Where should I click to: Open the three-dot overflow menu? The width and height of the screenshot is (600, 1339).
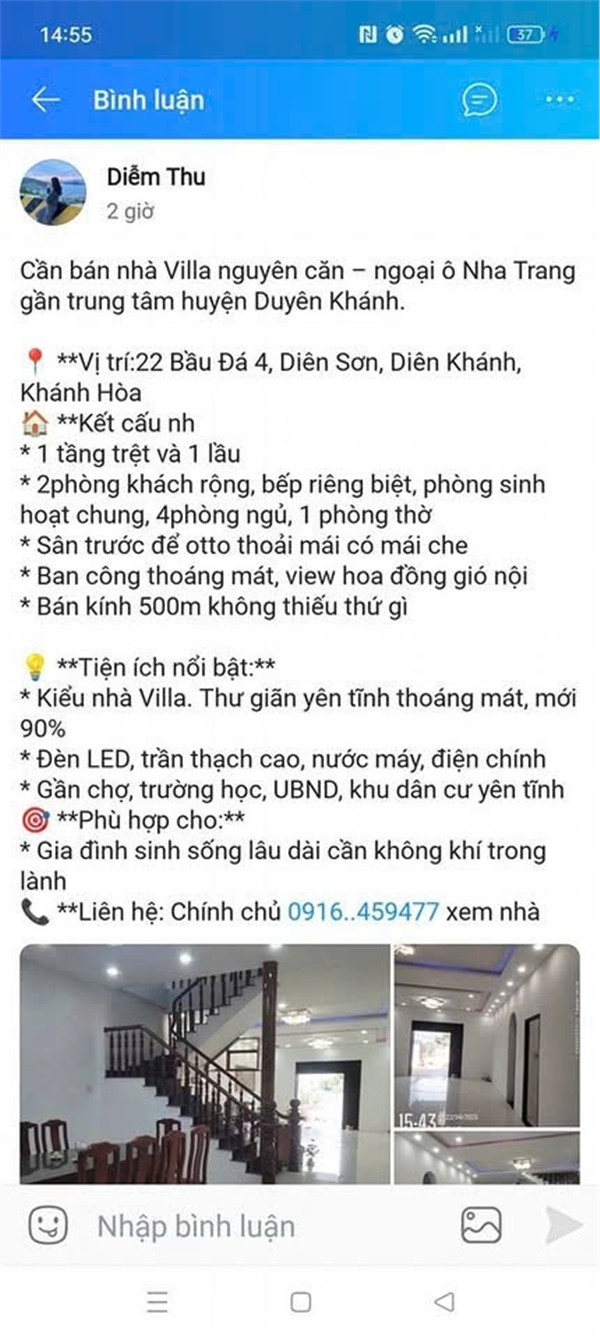pos(559,99)
